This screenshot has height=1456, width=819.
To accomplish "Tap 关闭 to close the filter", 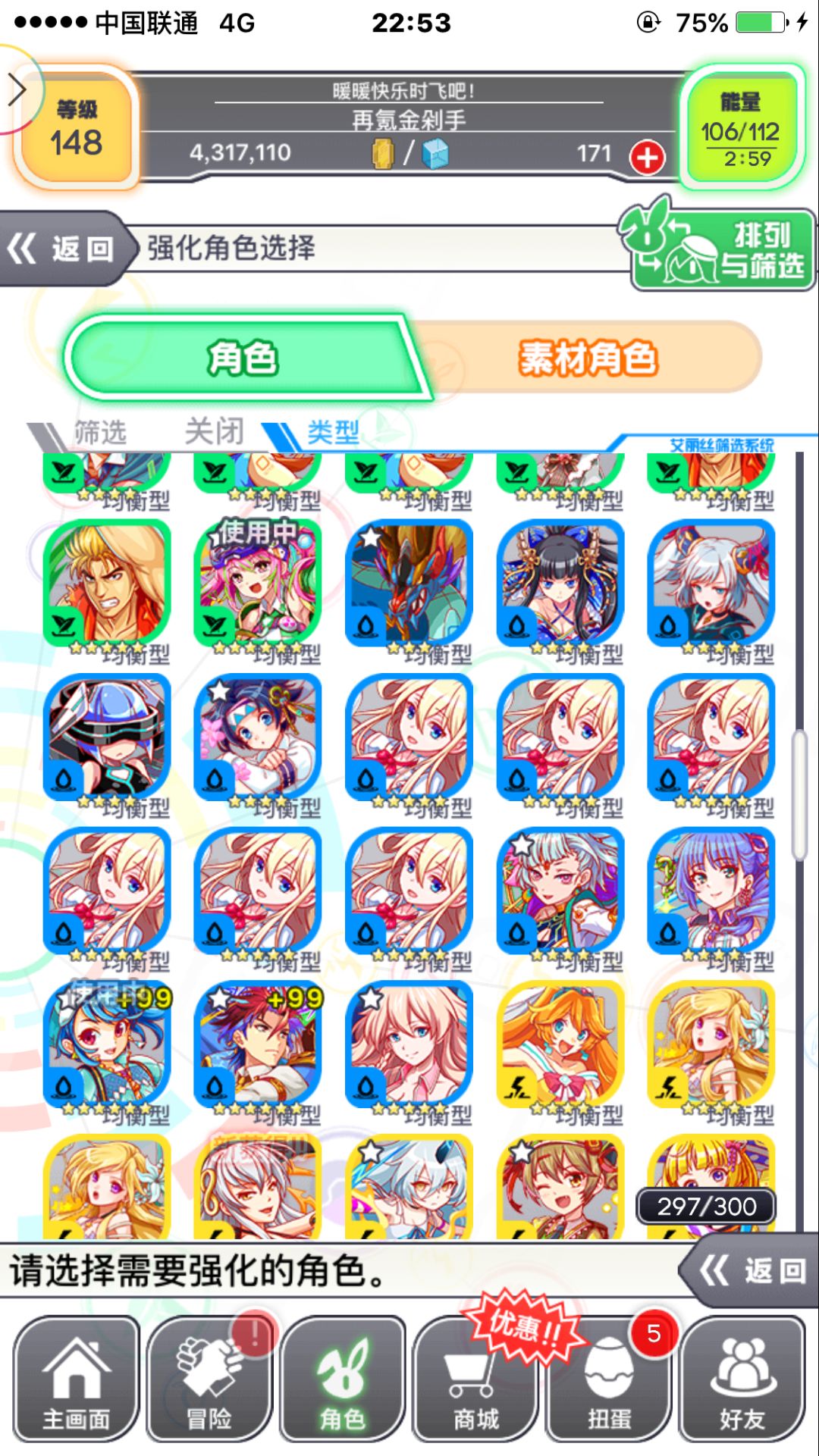I will click(214, 432).
